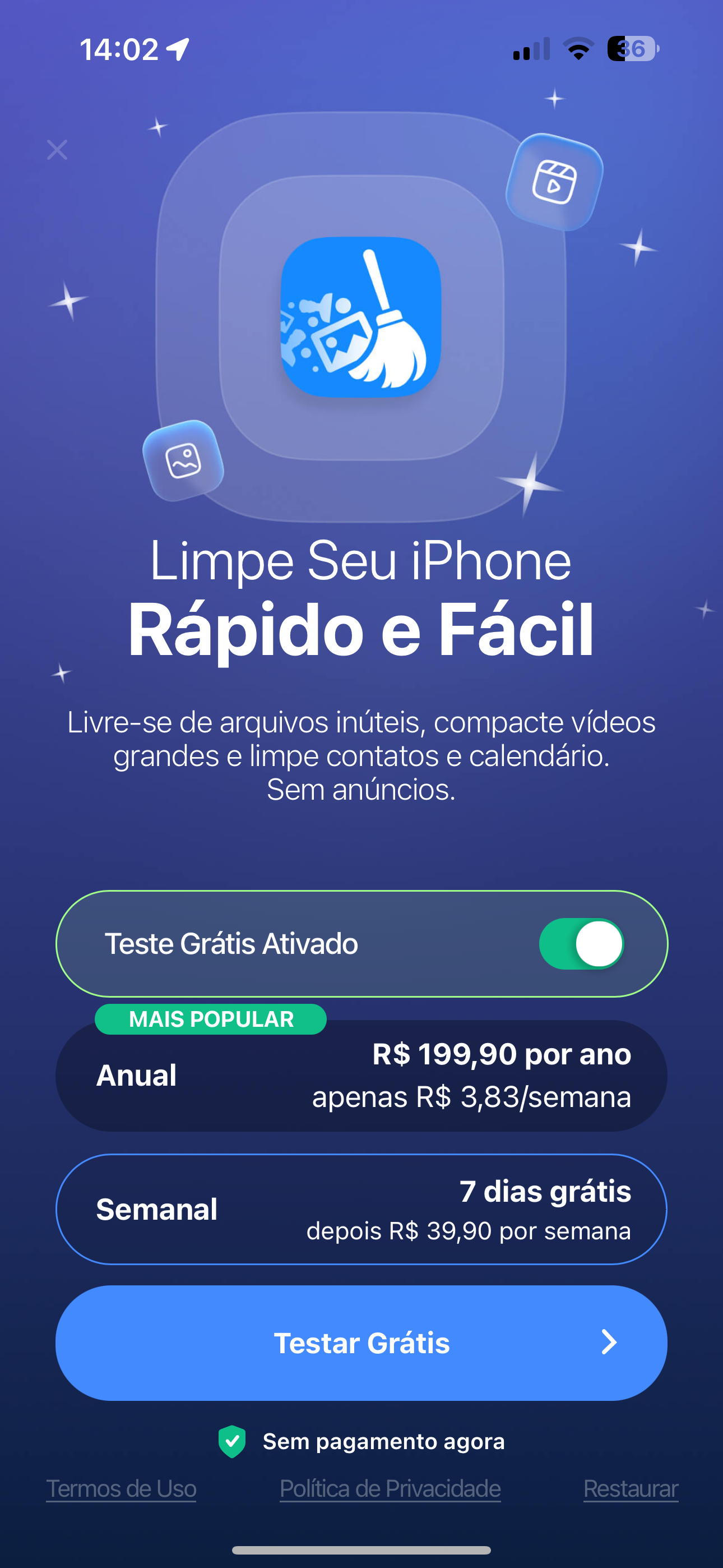Select the Anual plan option
723x1568 pixels.
point(361,1076)
